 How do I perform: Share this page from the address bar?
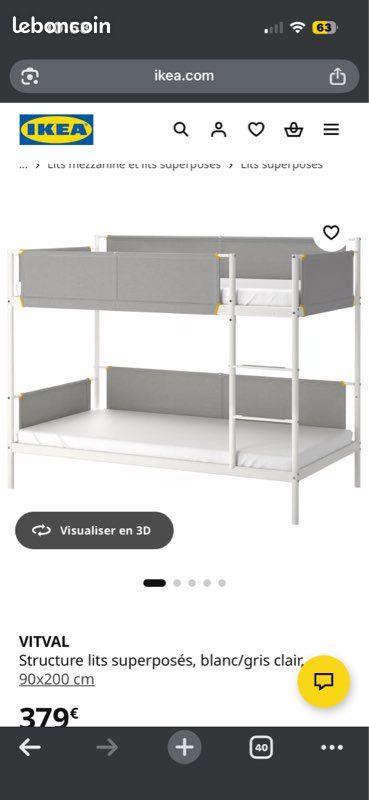click(337, 76)
